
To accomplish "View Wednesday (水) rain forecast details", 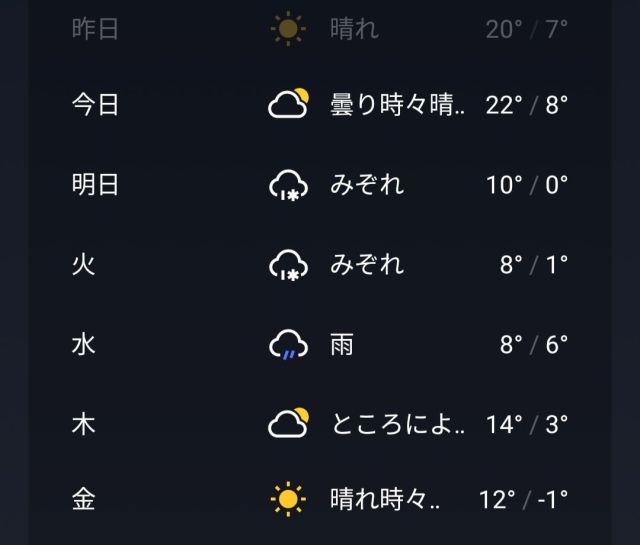I will pyautogui.click(x=320, y=345).
